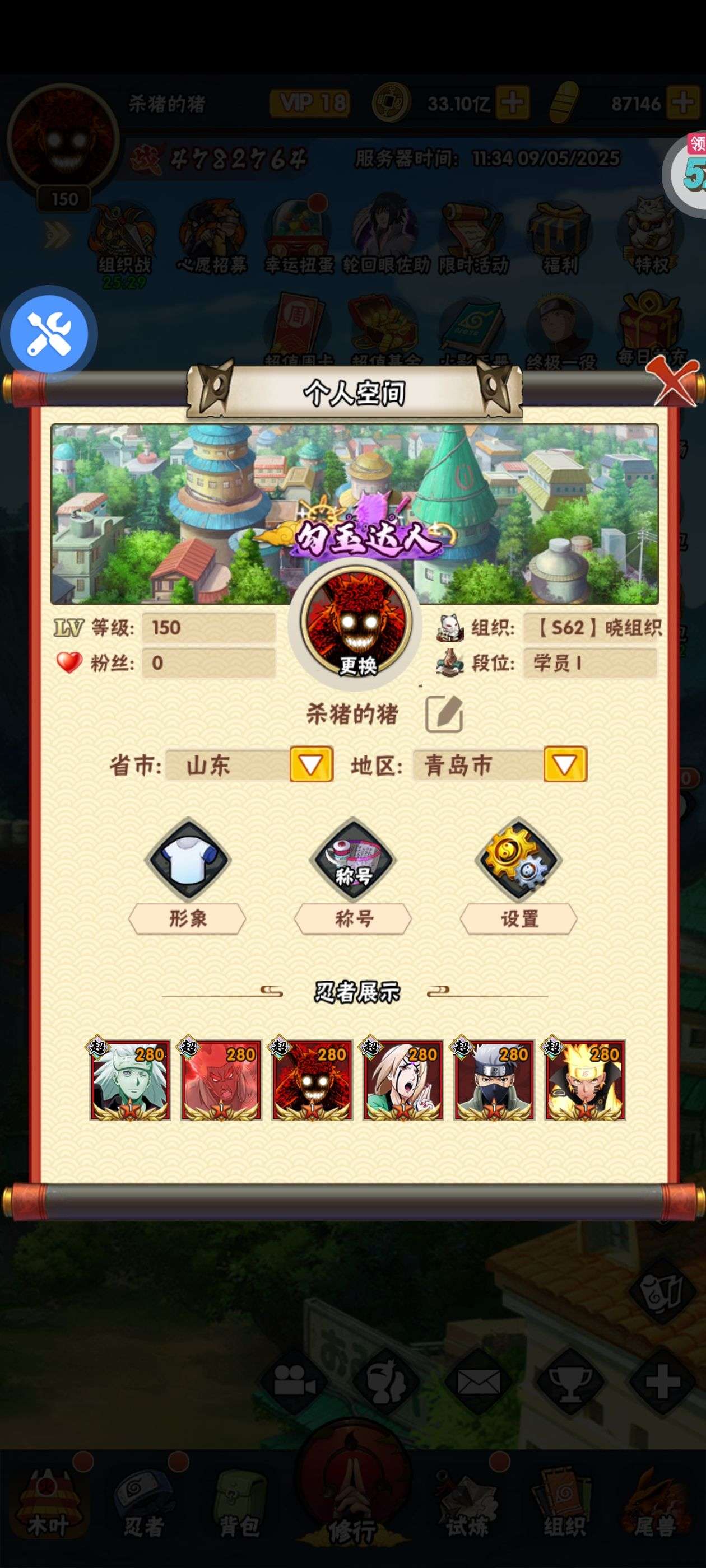Screen dimensions: 706x1568
Task: Select the white-haired ninja thumbnail, first in 忍者展示
Action: [x=130, y=1079]
